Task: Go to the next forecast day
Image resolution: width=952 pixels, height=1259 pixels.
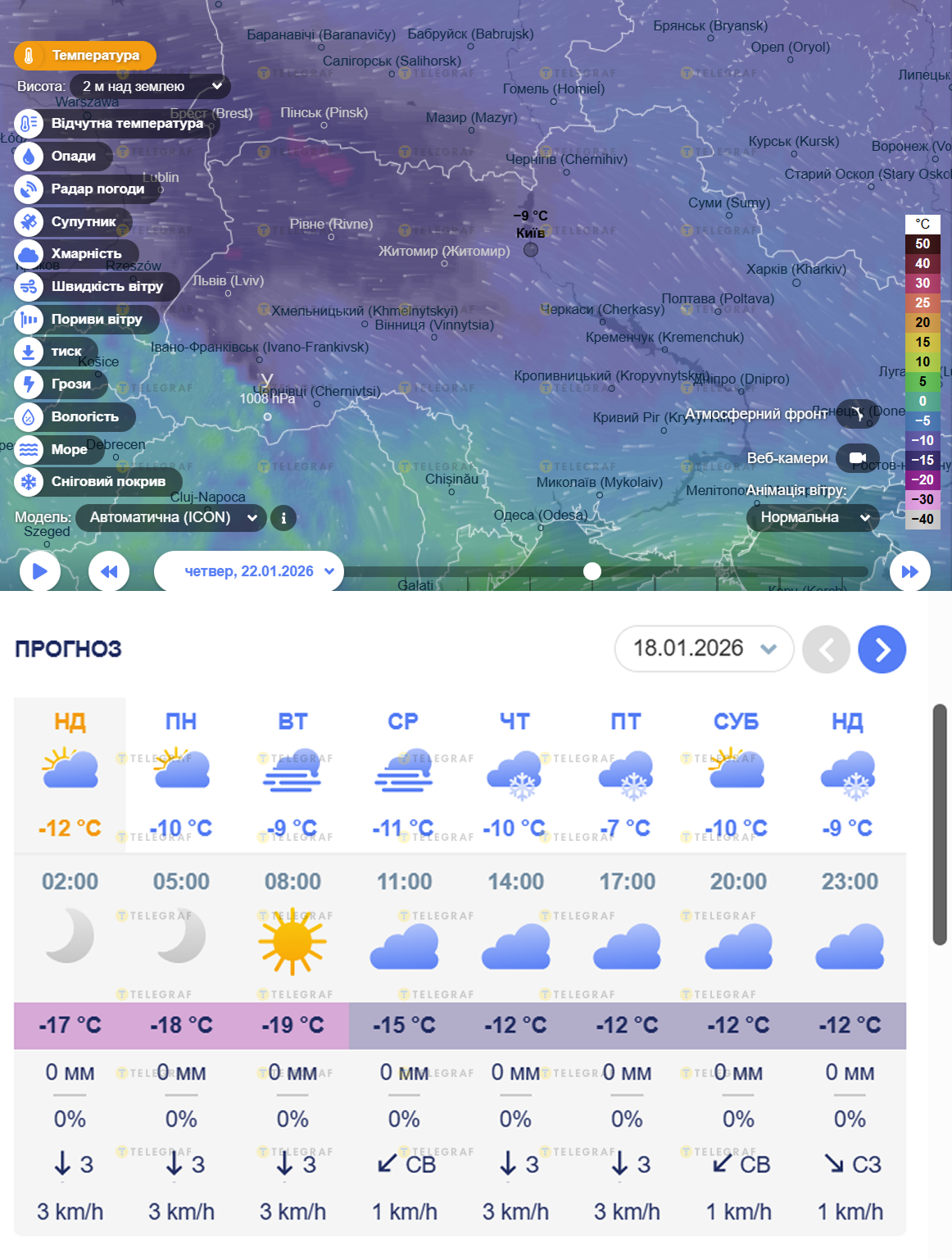Action: click(882, 649)
